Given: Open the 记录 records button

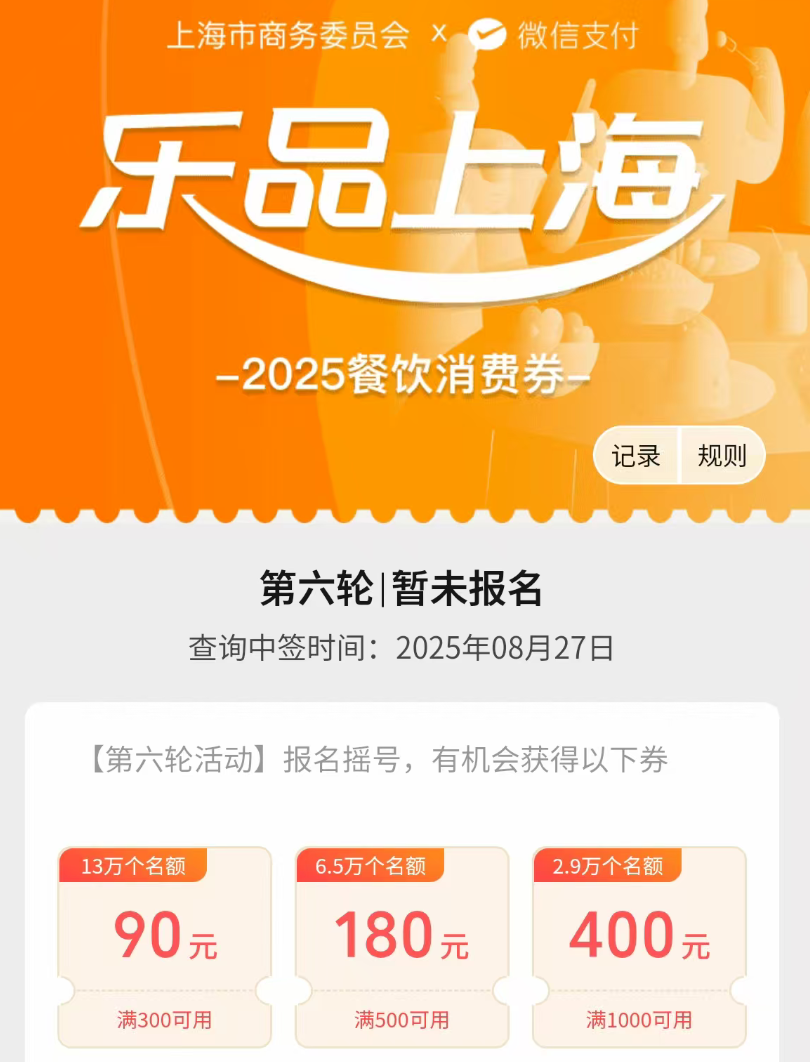Looking at the screenshot, I should click(637, 456).
